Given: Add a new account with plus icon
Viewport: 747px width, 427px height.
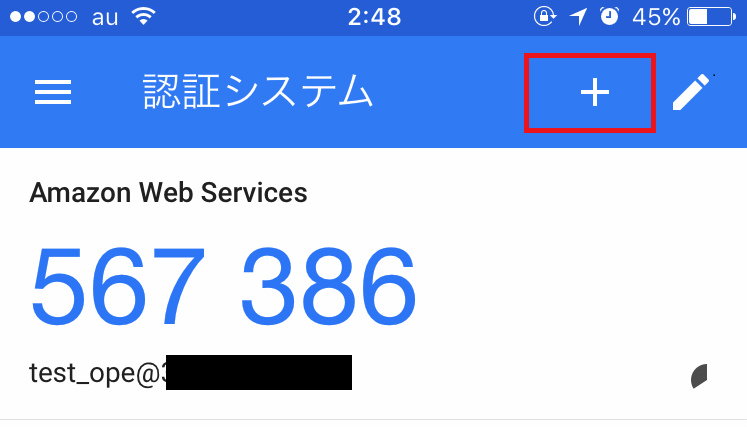Looking at the screenshot, I should click(x=595, y=93).
